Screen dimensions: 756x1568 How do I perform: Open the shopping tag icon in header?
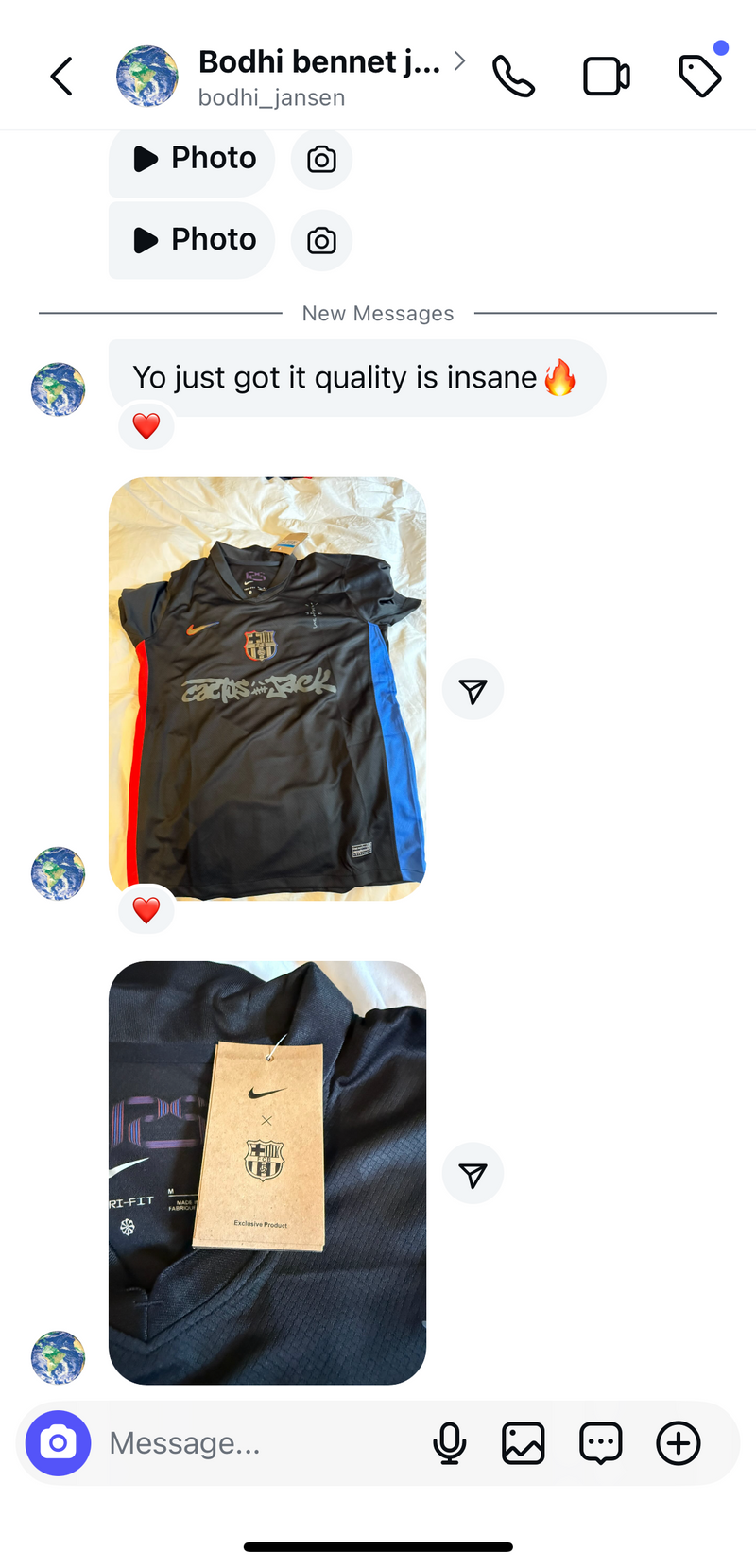[x=699, y=77]
